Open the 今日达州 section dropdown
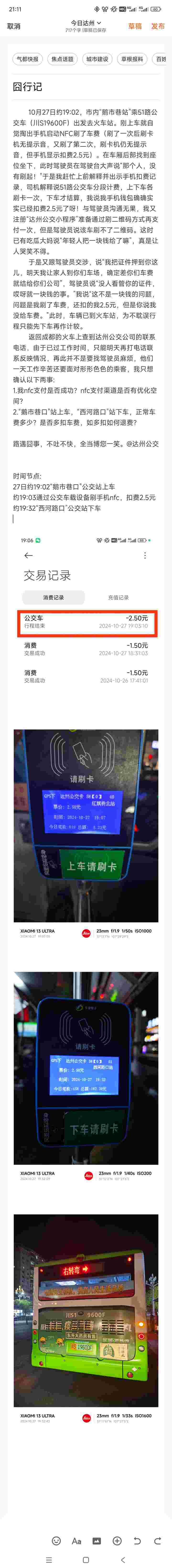The height and width of the screenshot is (1568, 172). coord(86,23)
